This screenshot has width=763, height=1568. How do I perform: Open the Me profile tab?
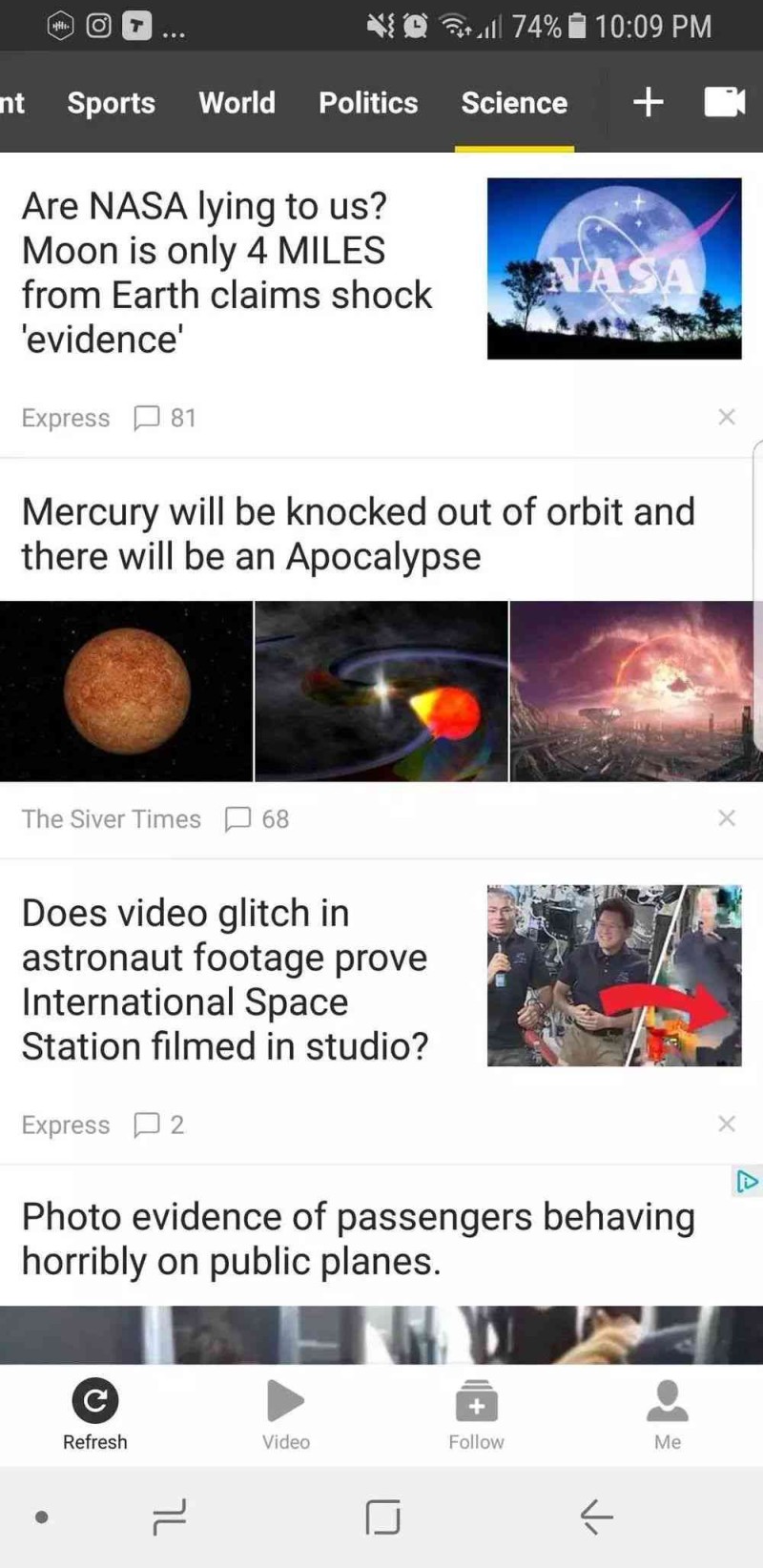(668, 1413)
